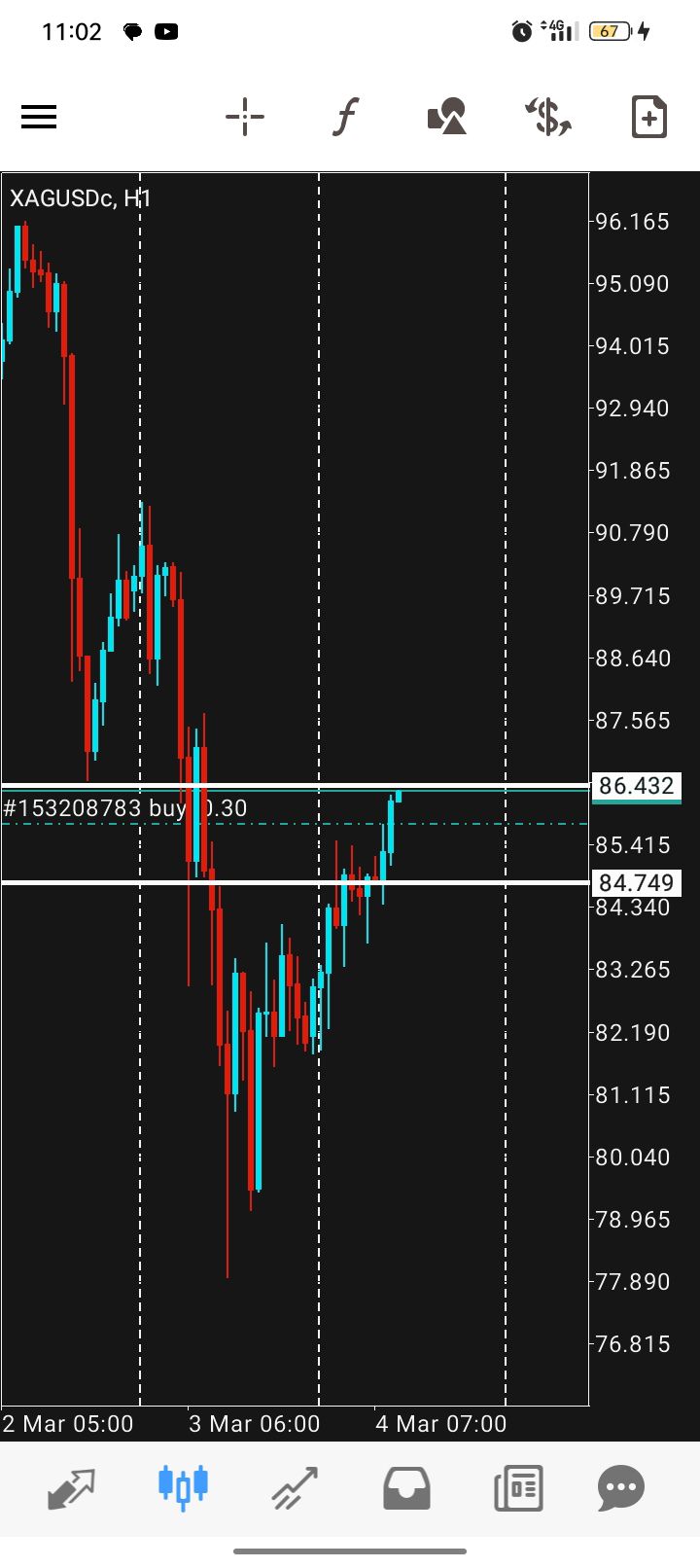Select the Chart candlestick tab
Viewport: 700px width, 1568px height.
point(183,1487)
